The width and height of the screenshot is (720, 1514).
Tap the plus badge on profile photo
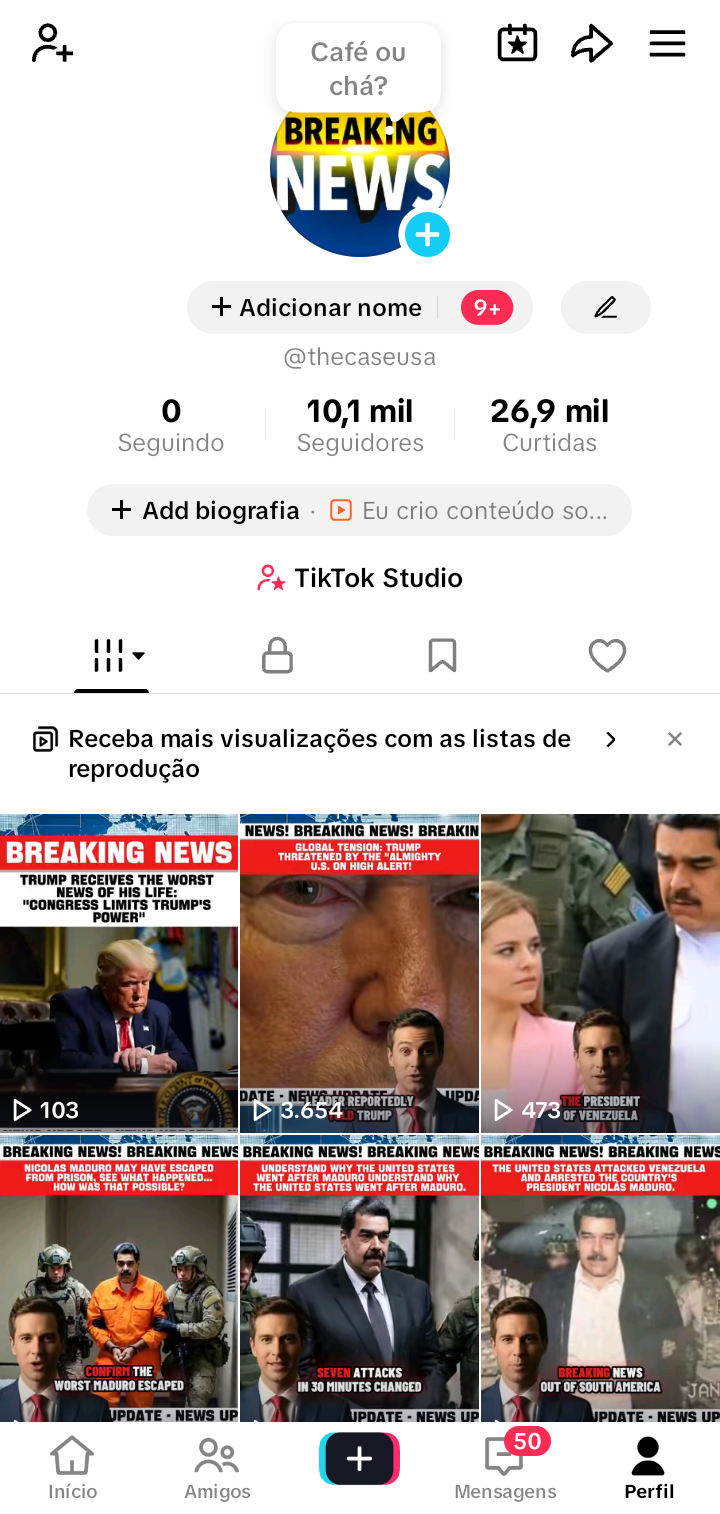(x=427, y=235)
